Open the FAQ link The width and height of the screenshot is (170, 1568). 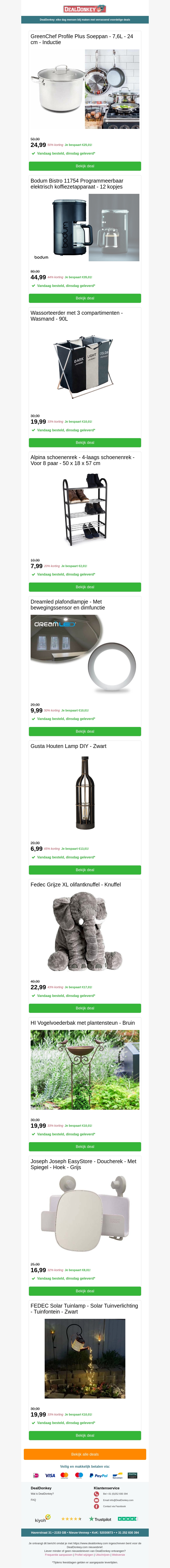point(34,1500)
